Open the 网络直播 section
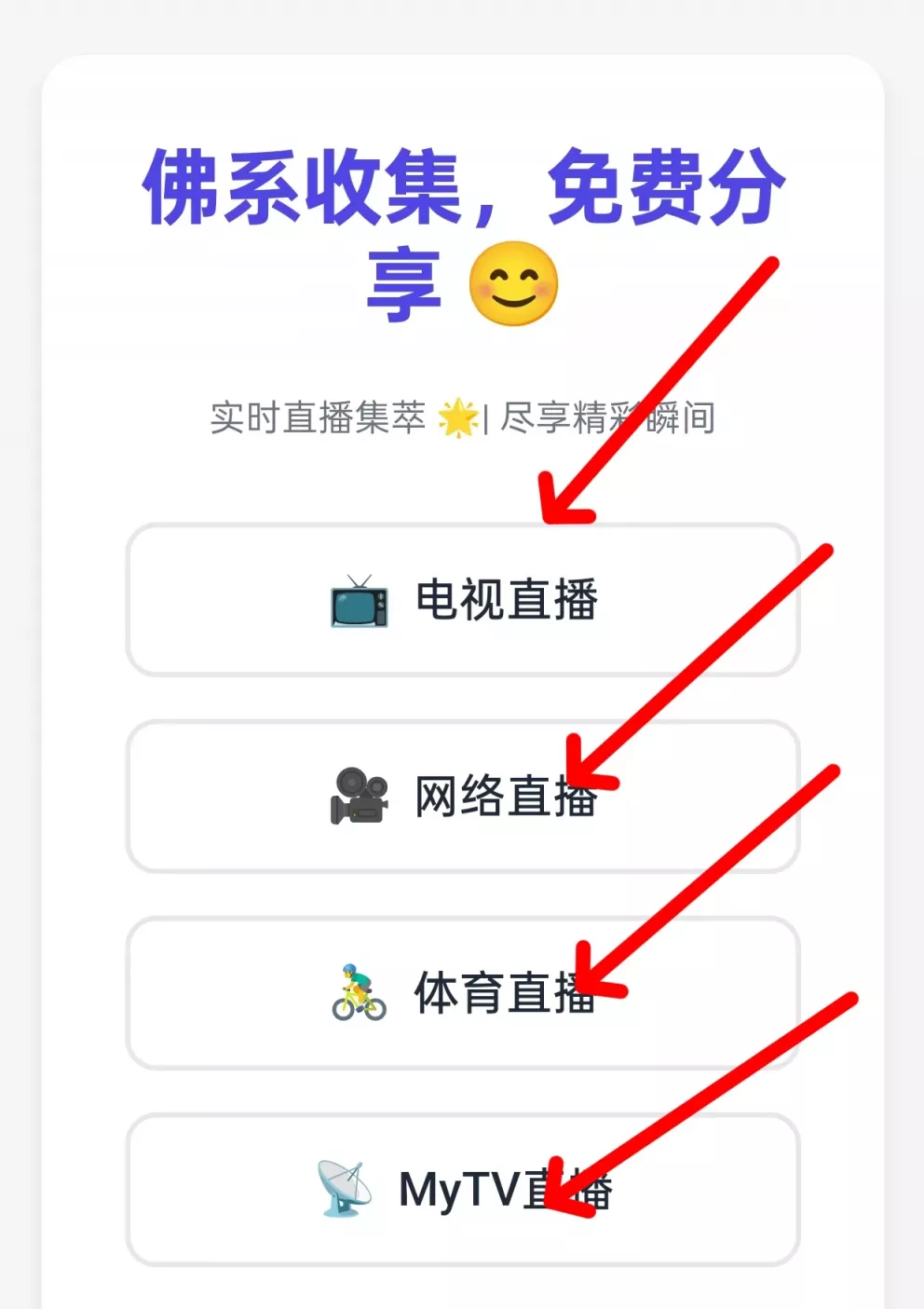 [x=462, y=799]
